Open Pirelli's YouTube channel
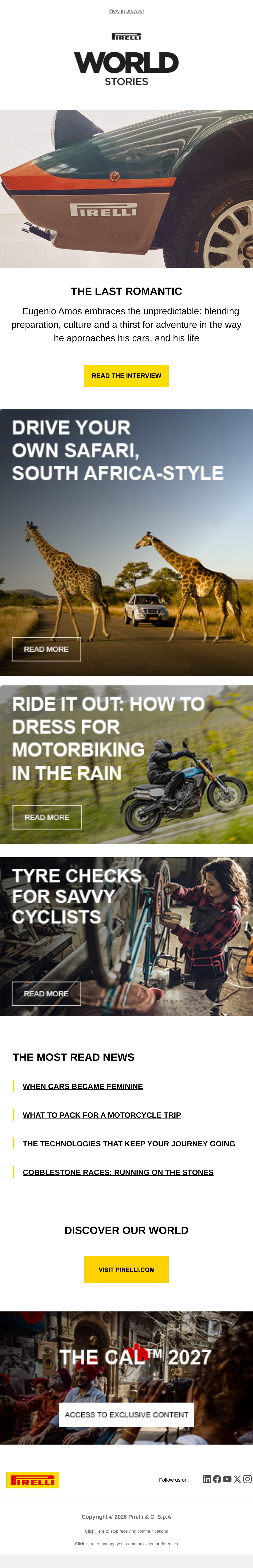The height and width of the screenshot is (1568, 253). click(x=227, y=1479)
